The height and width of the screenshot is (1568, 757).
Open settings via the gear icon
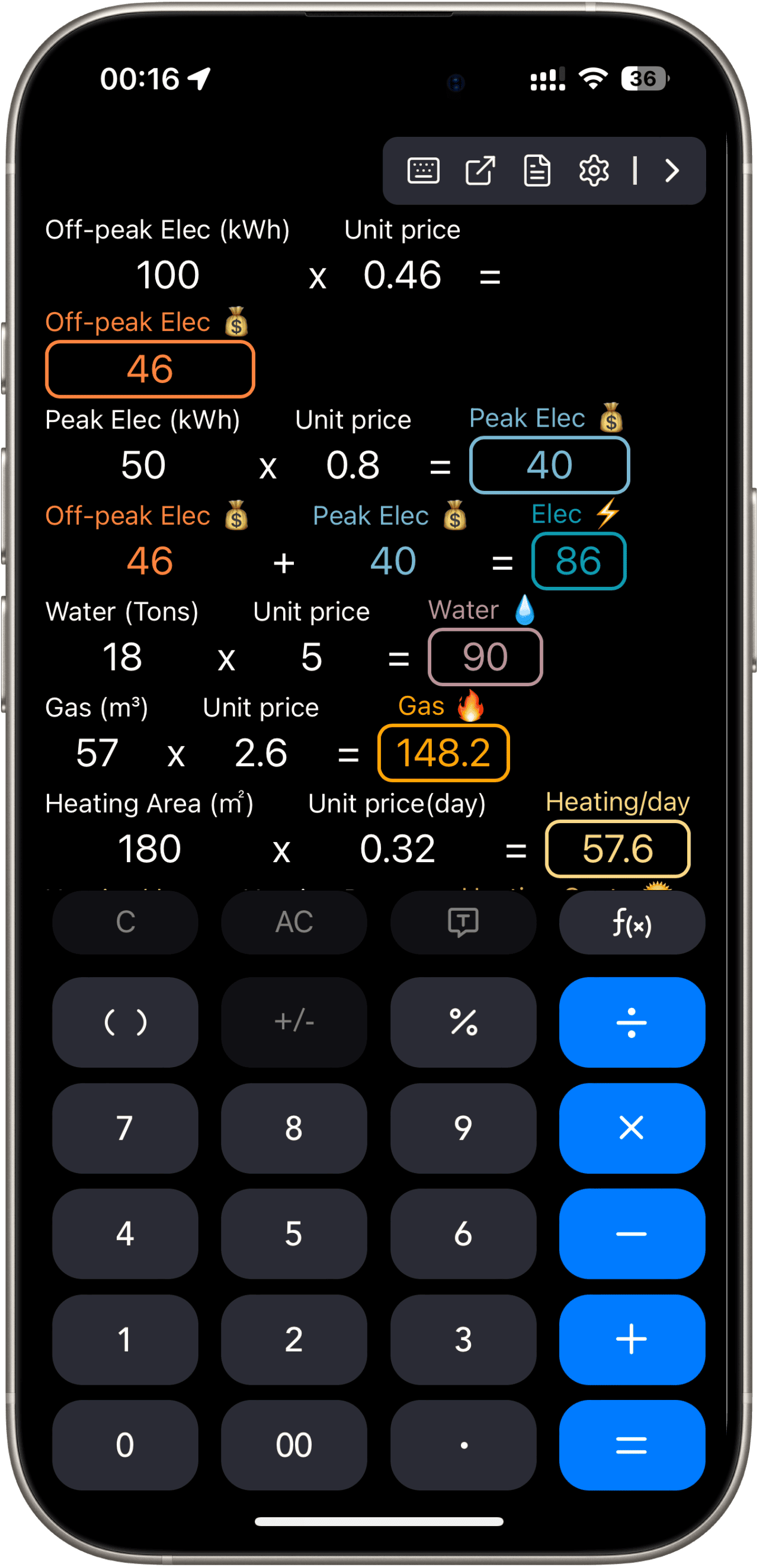[593, 170]
